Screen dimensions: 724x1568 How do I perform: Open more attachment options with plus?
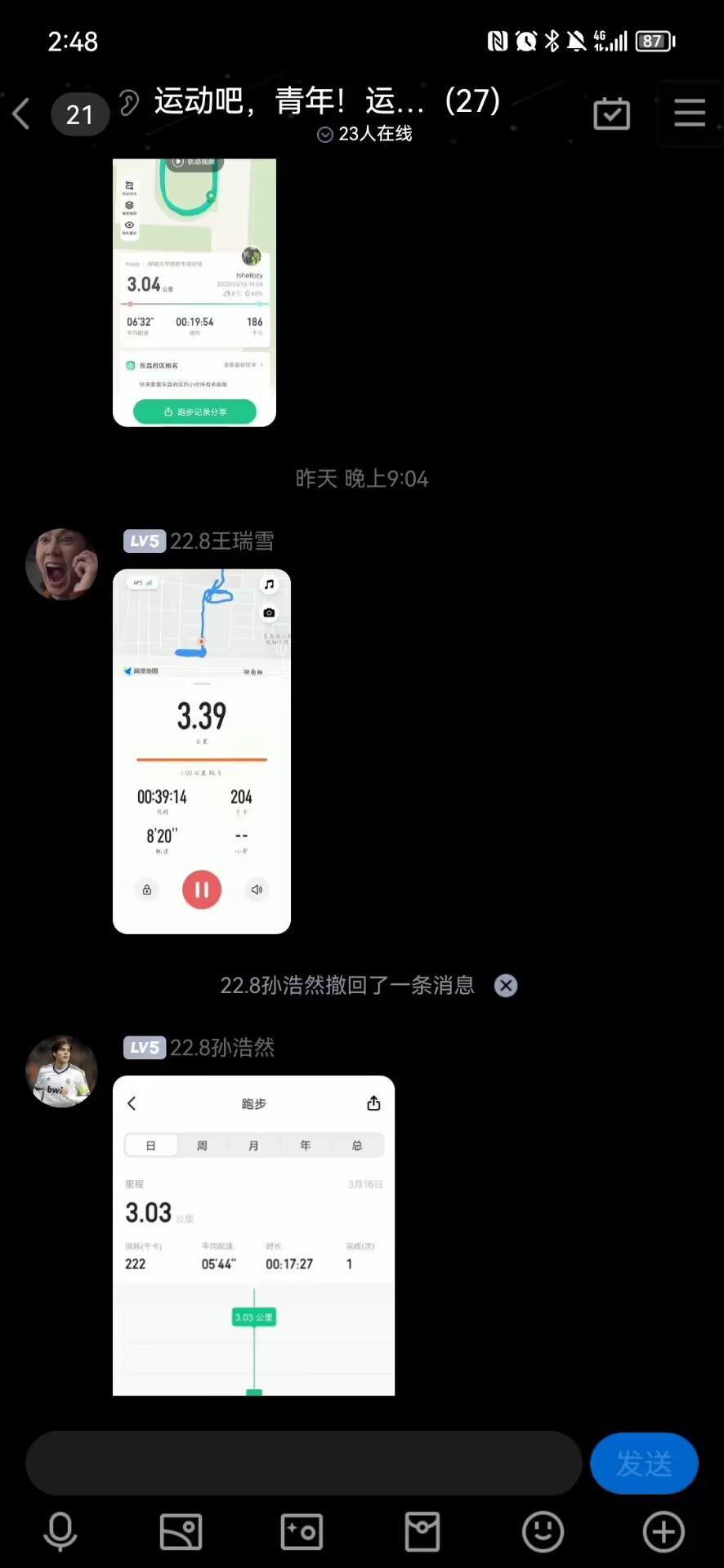point(663,1531)
